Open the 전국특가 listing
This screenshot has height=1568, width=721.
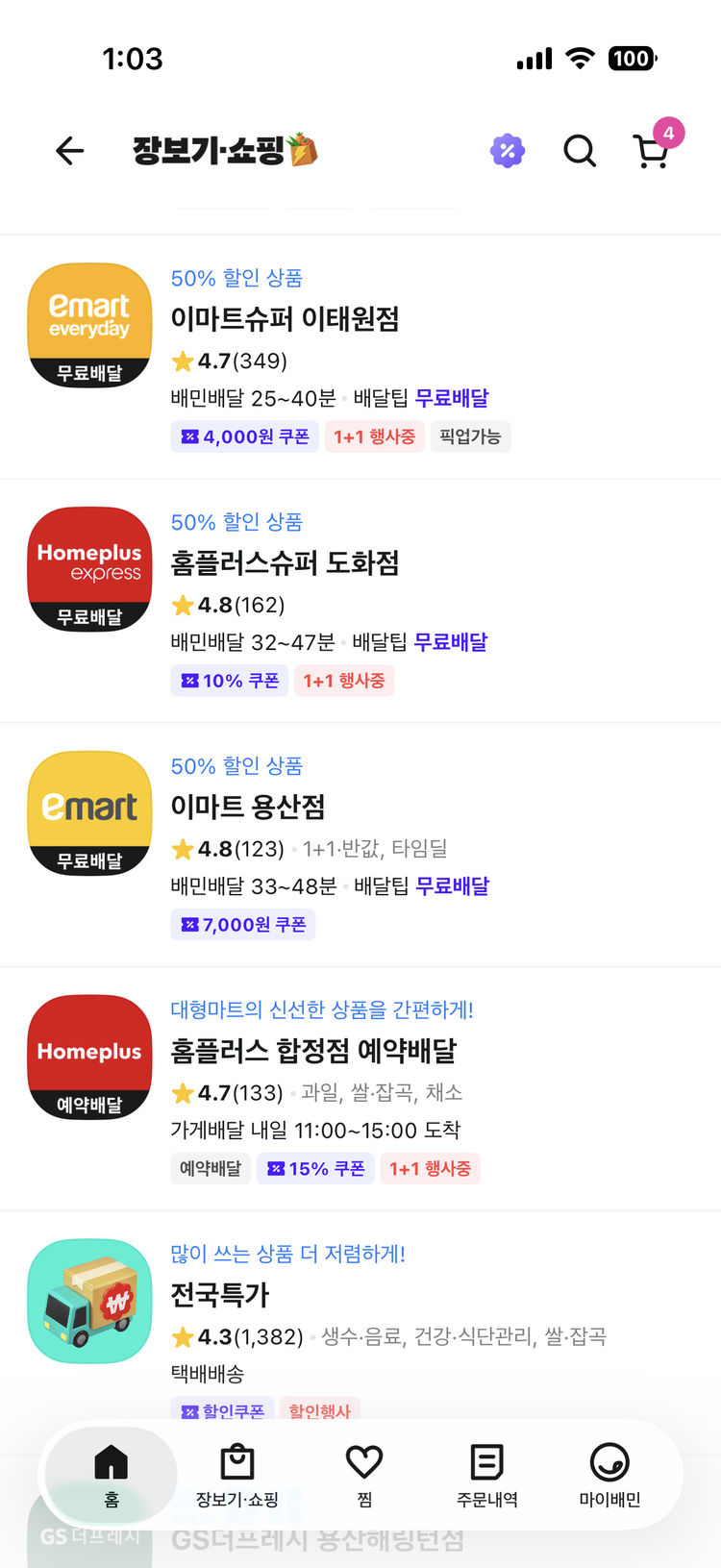tap(220, 1296)
